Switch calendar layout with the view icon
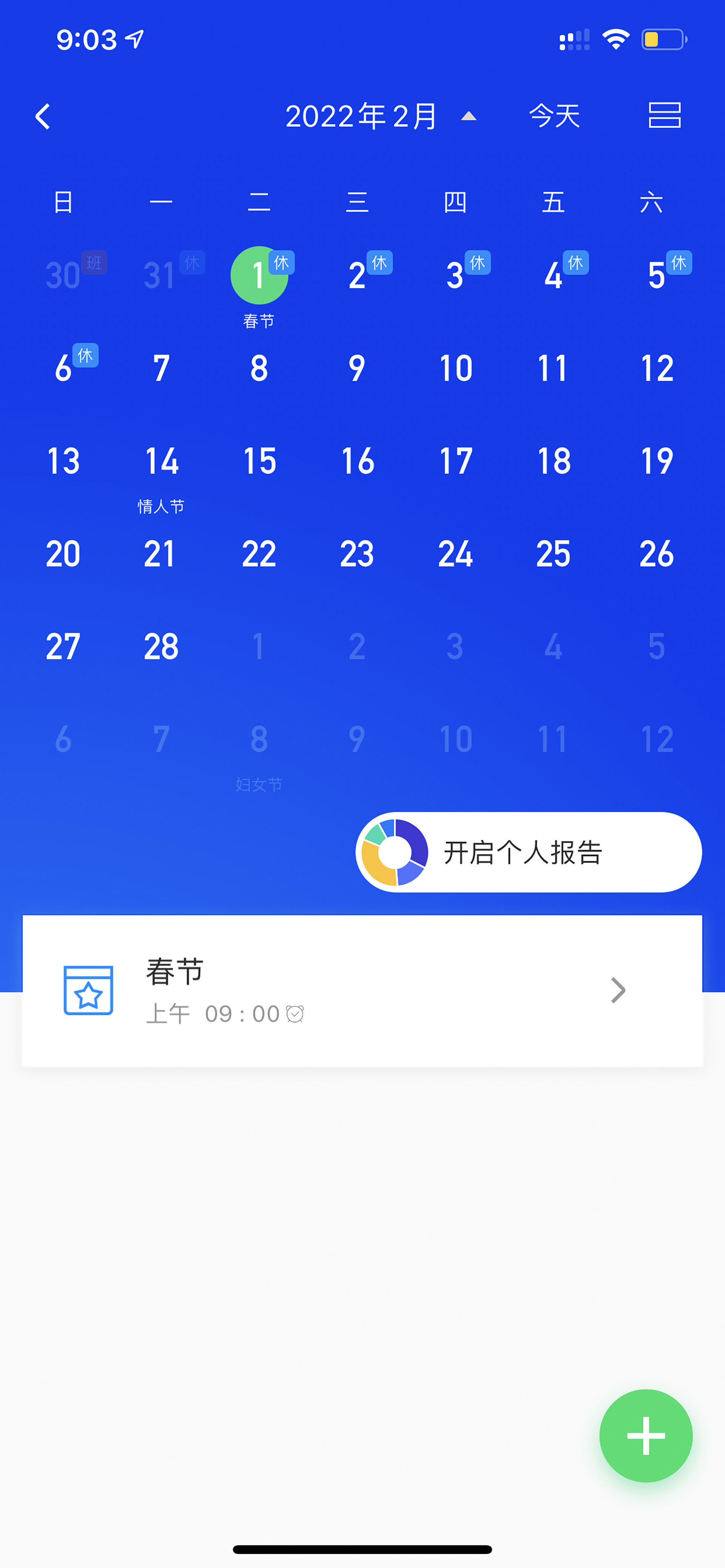The image size is (725, 1568). [664, 115]
